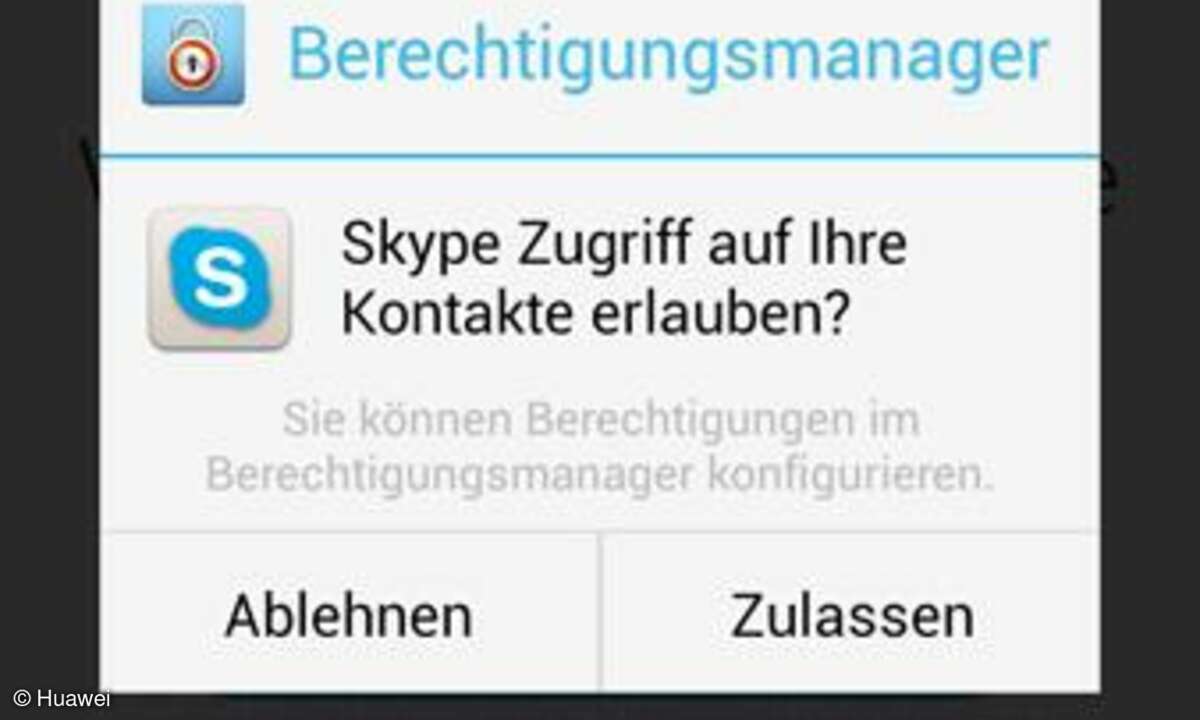
Task: Allow contacts access with Zulassen
Action: 851,615
